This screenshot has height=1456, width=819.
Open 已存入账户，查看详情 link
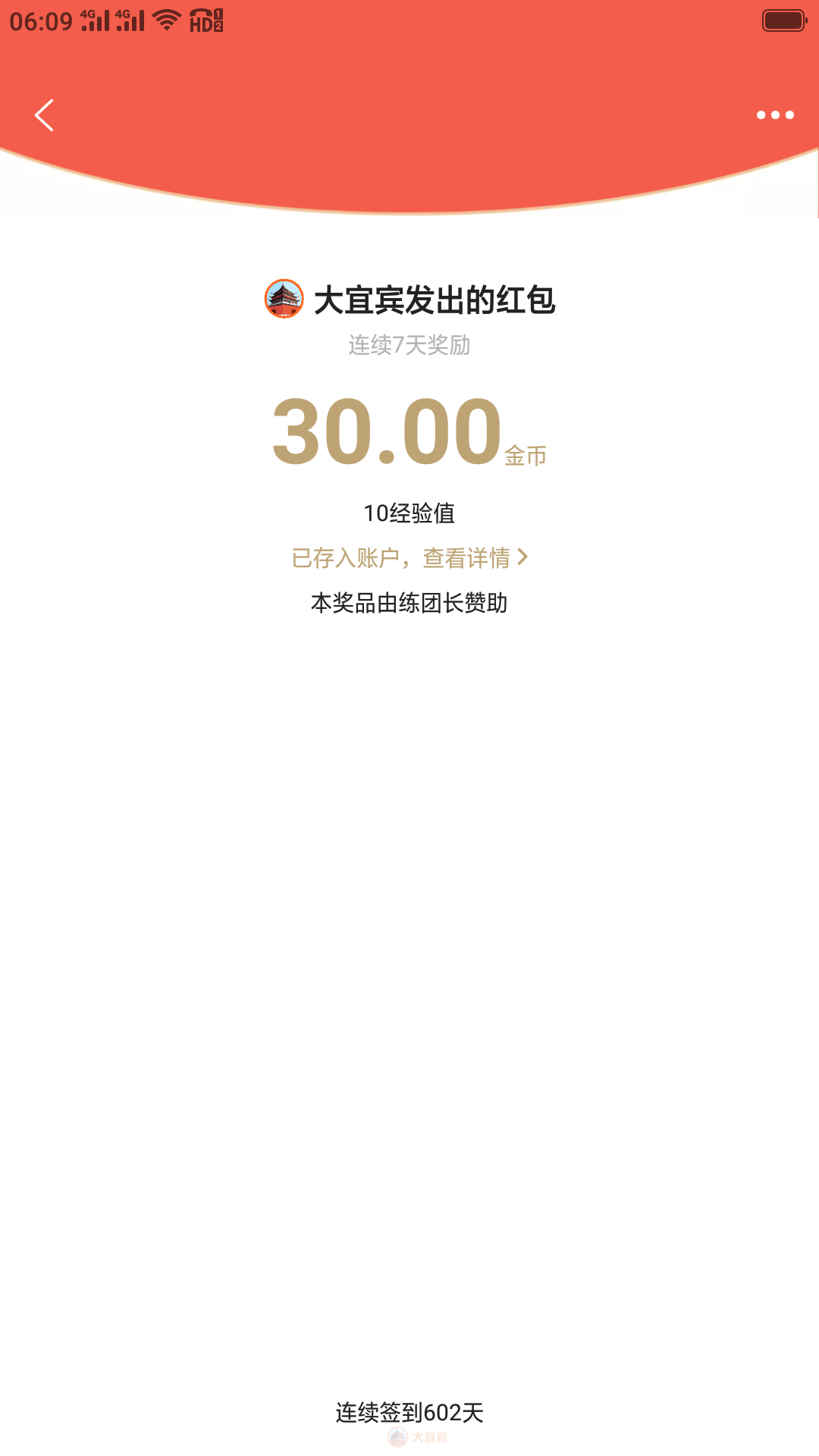(x=409, y=558)
